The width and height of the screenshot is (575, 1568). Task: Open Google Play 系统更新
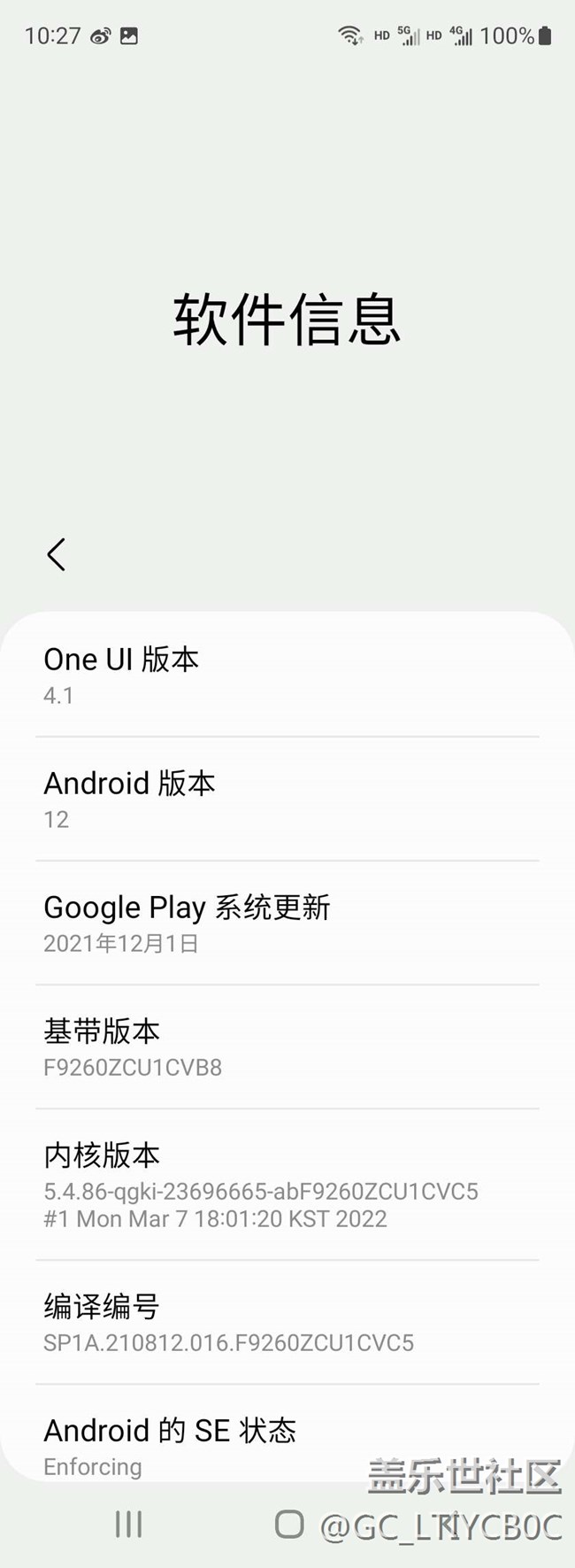287,923
